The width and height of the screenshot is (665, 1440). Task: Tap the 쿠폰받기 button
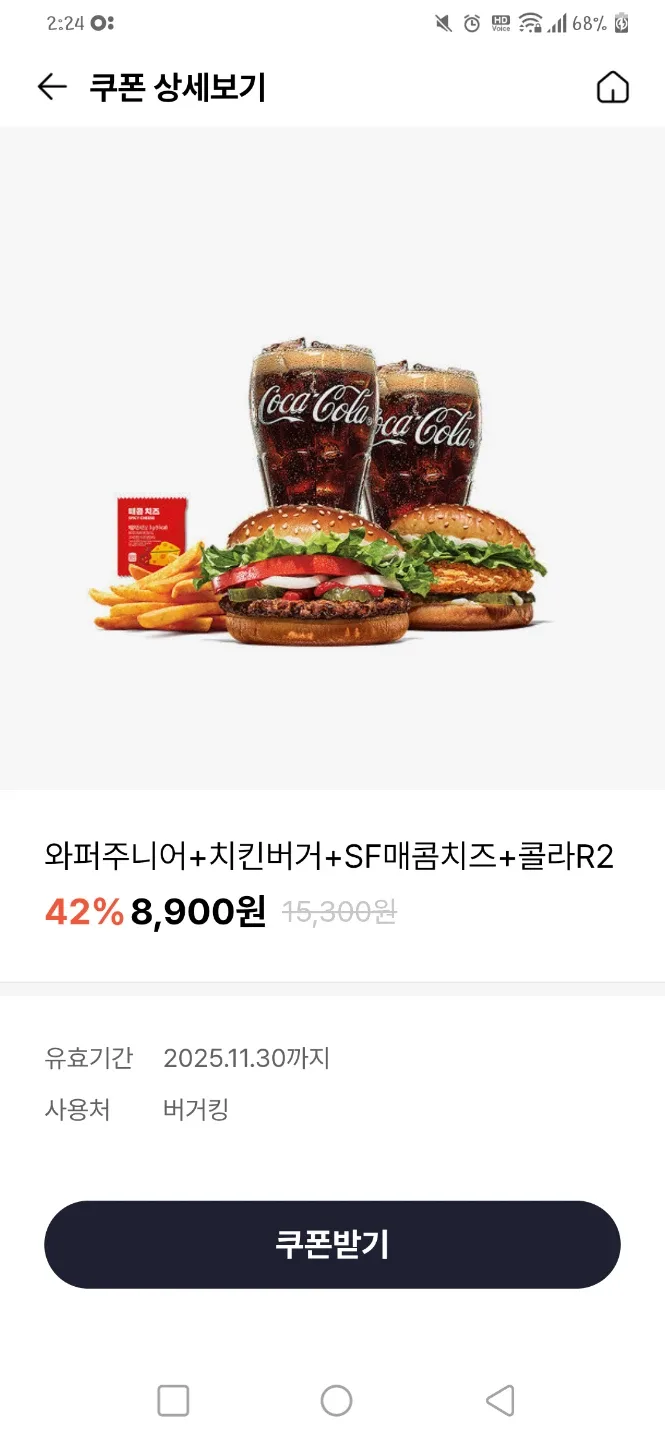[332, 1244]
